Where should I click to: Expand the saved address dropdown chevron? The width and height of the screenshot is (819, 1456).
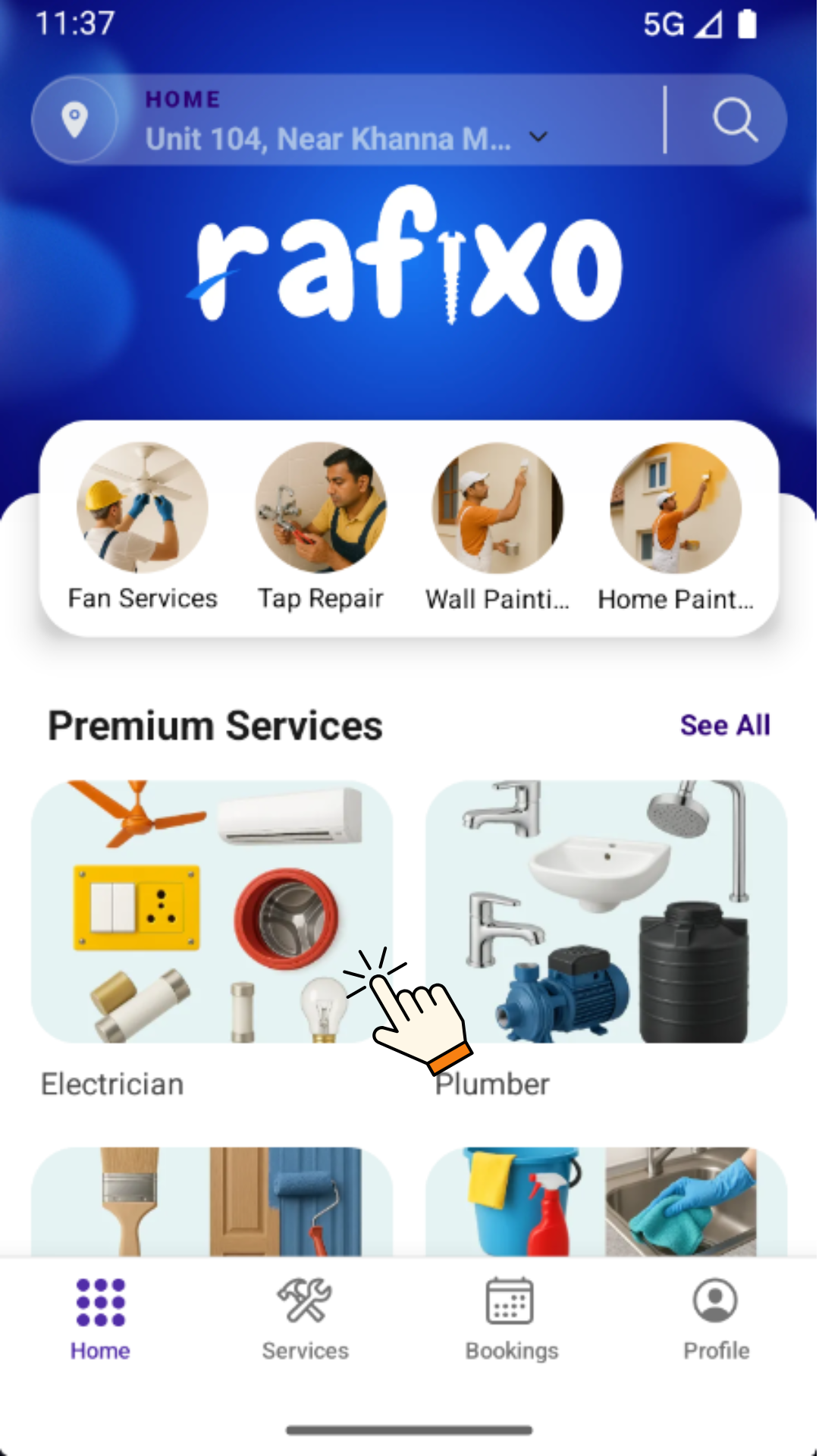pyautogui.click(x=538, y=137)
